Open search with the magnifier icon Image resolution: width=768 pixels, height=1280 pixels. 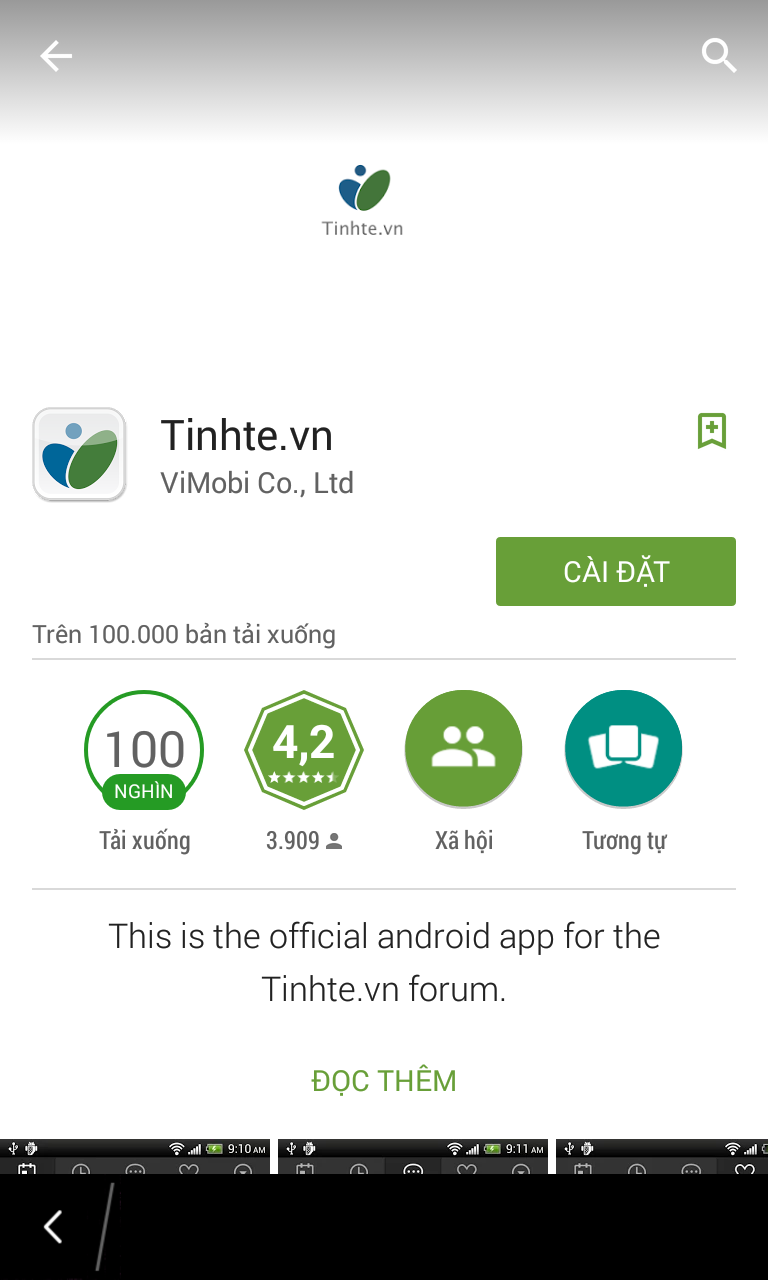pyautogui.click(x=719, y=56)
